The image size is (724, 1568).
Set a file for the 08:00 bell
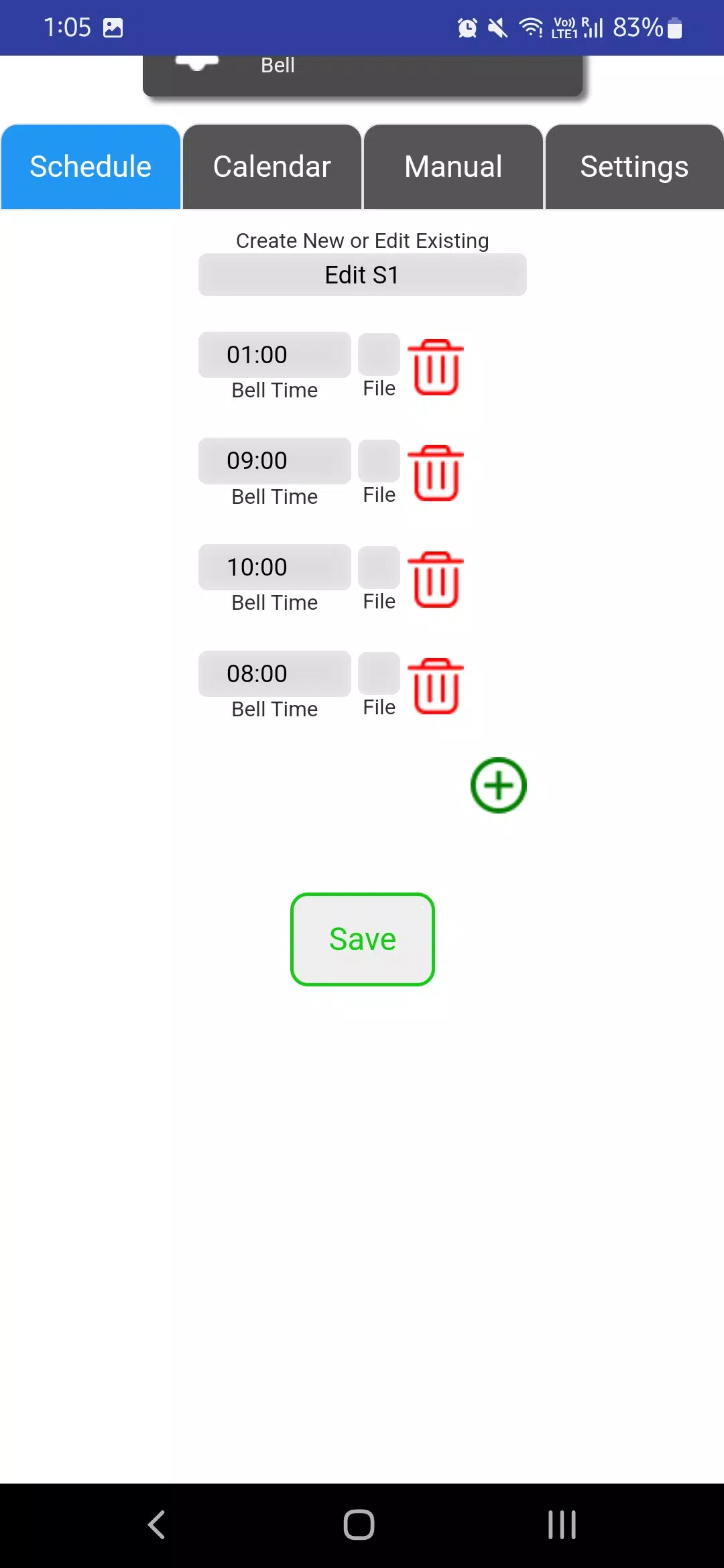[x=379, y=673]
